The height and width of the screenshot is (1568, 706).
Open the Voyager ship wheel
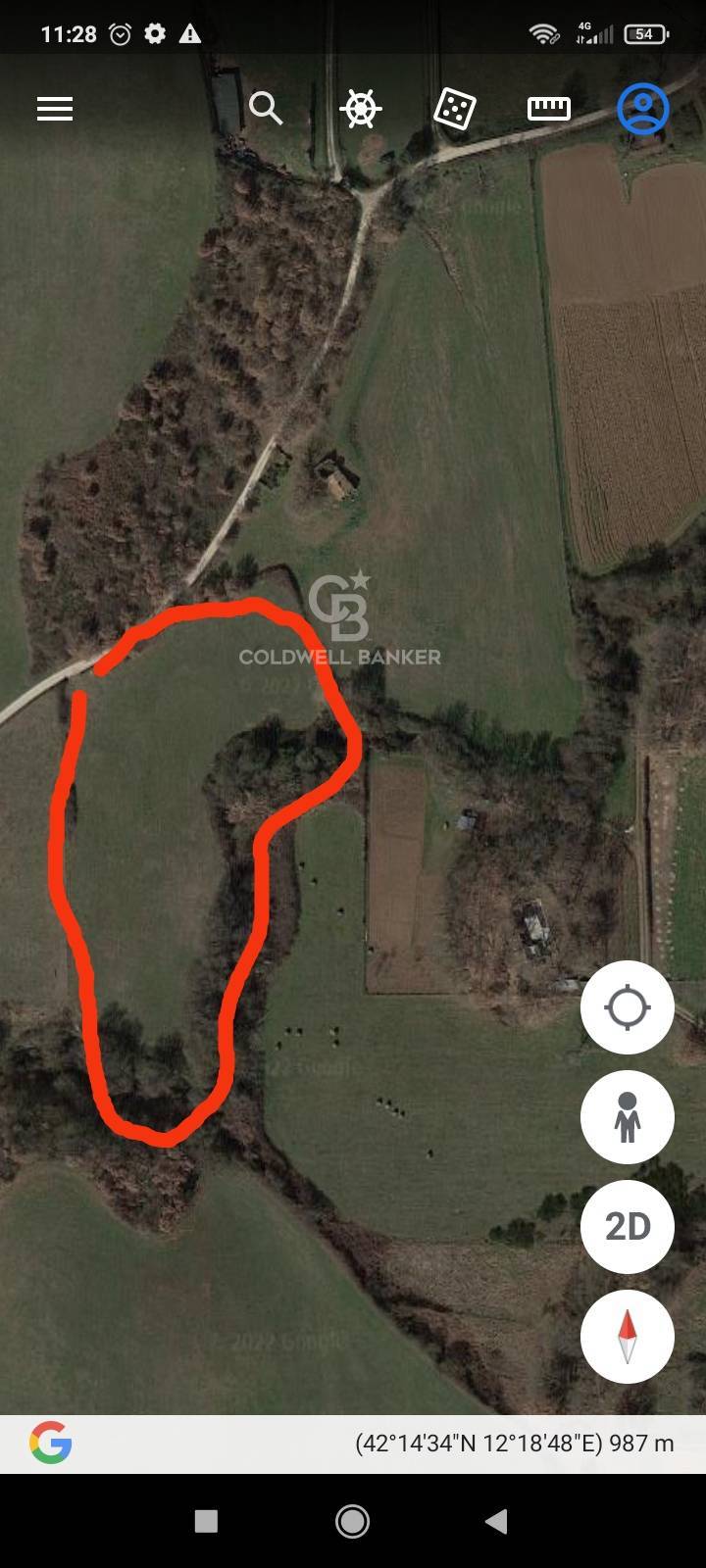pos(360,109)
